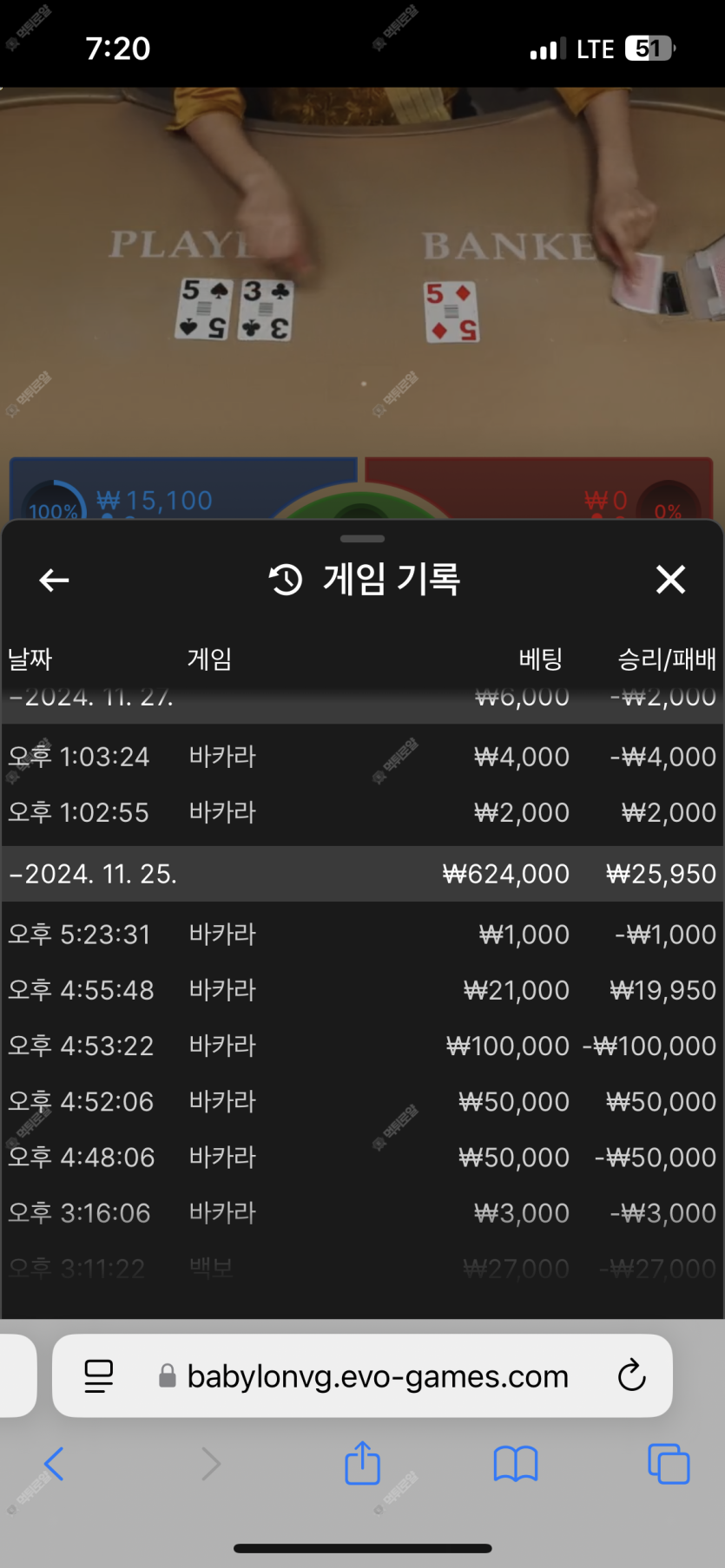Open the 오후 4:52:06 바카라 record
The image size is (725, 1568).
362,1101
